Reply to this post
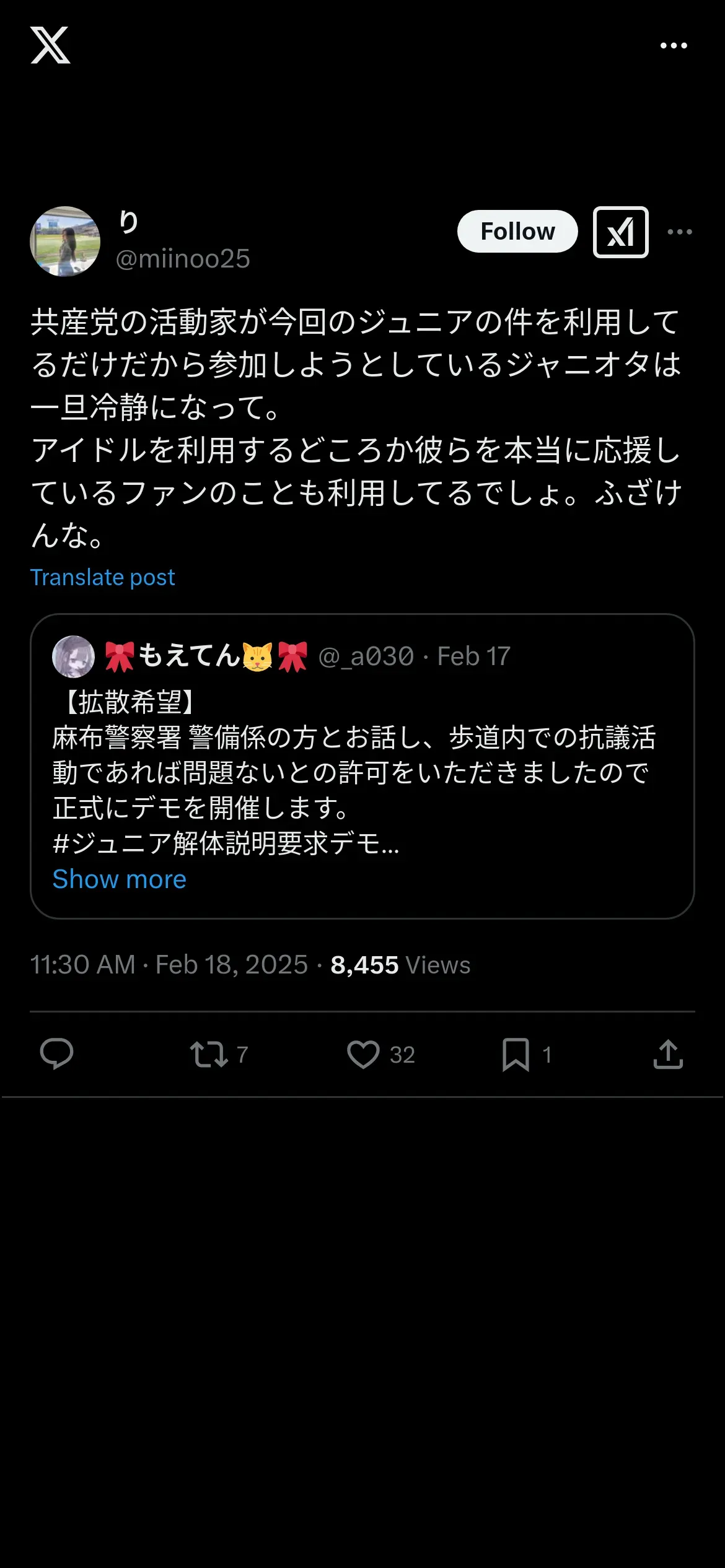The width and height of the screenshot is (725, 1568). pos(56,1054)
